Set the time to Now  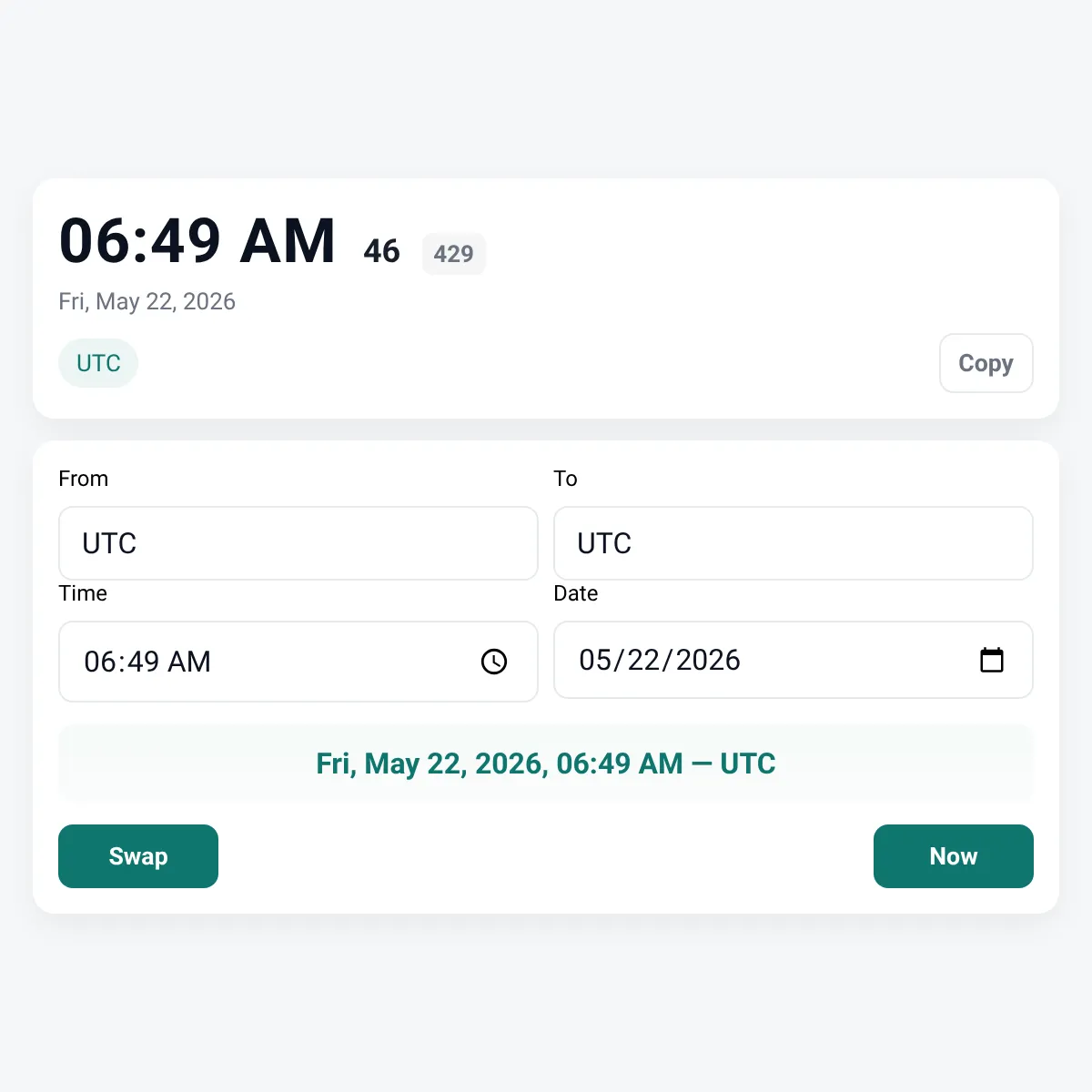(954, 856)
